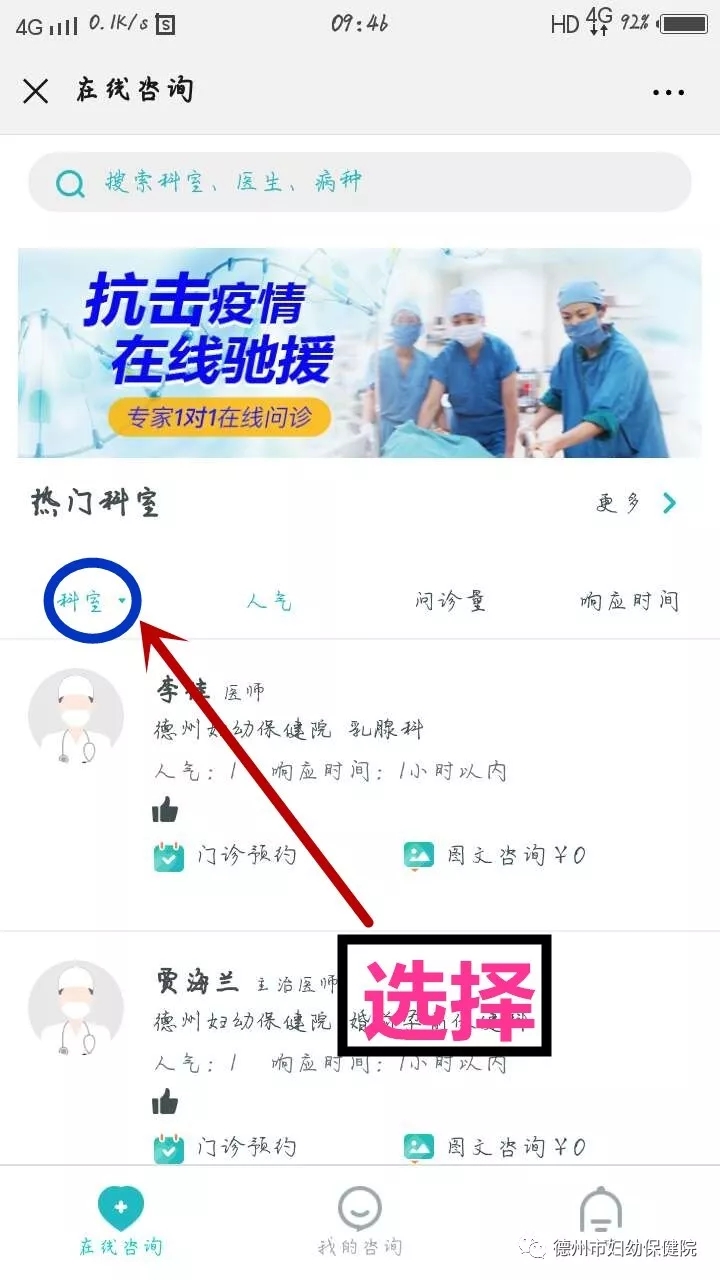The image size is (720, 1280).
Task: Start 图文咨询 with 贾海兰
Action: [495, 1146]
